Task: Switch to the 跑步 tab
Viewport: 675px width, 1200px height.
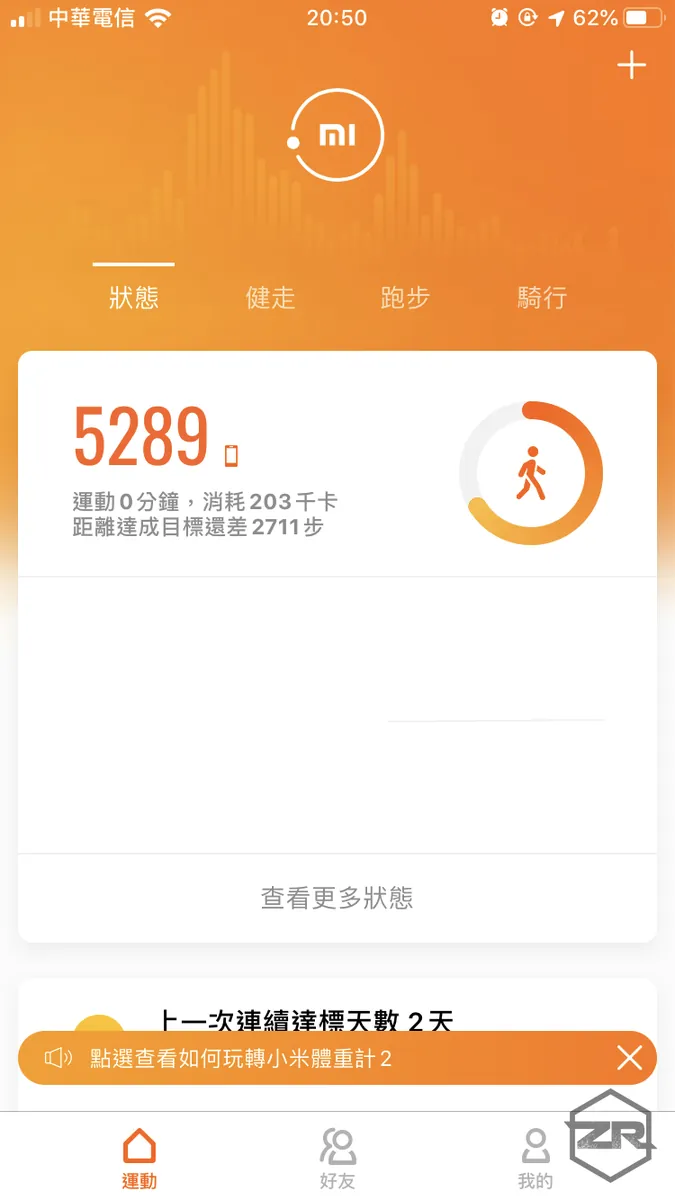Action: [405, 297]
